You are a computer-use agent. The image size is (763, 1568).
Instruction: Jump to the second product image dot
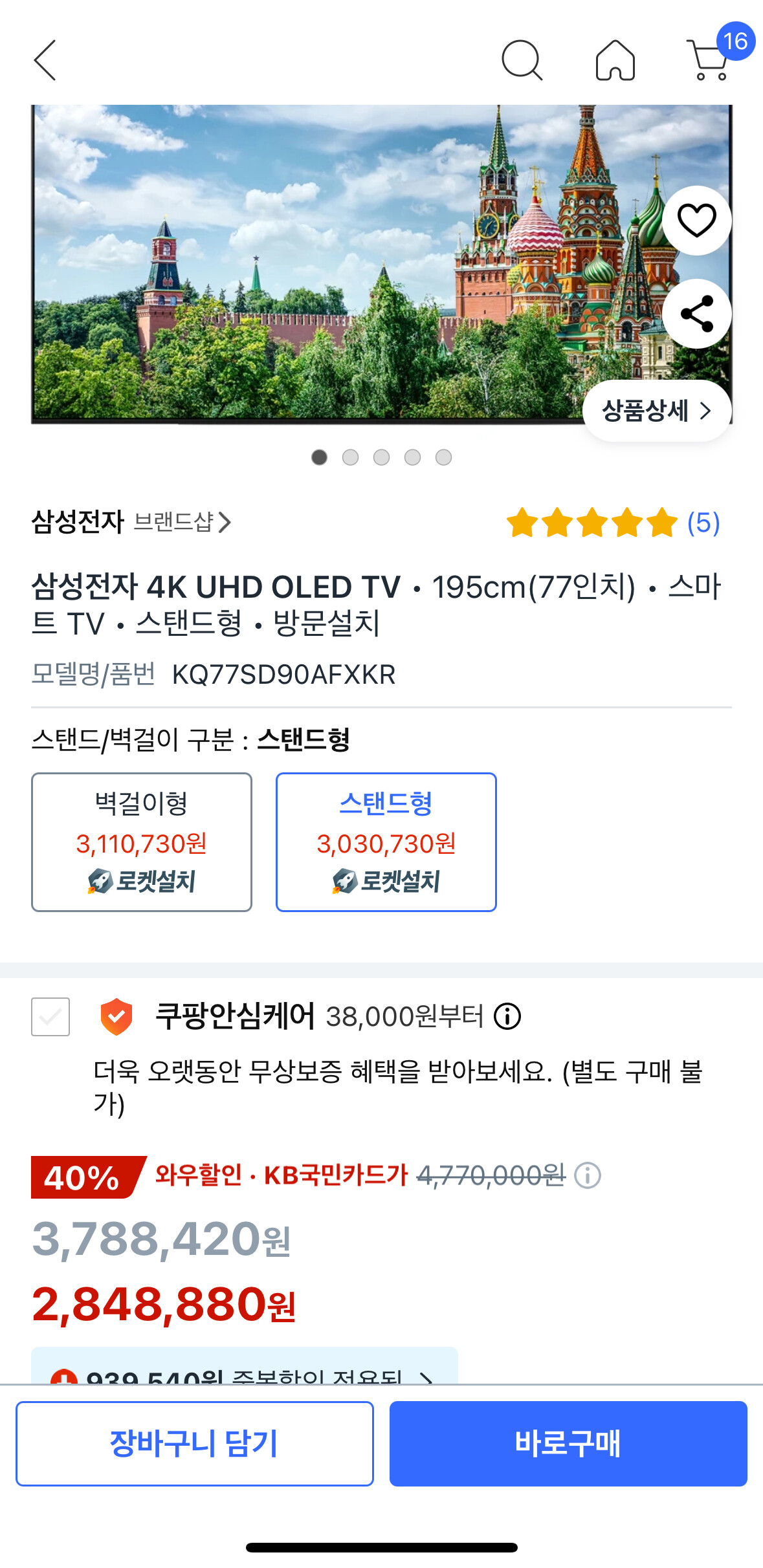coord(350,457)
